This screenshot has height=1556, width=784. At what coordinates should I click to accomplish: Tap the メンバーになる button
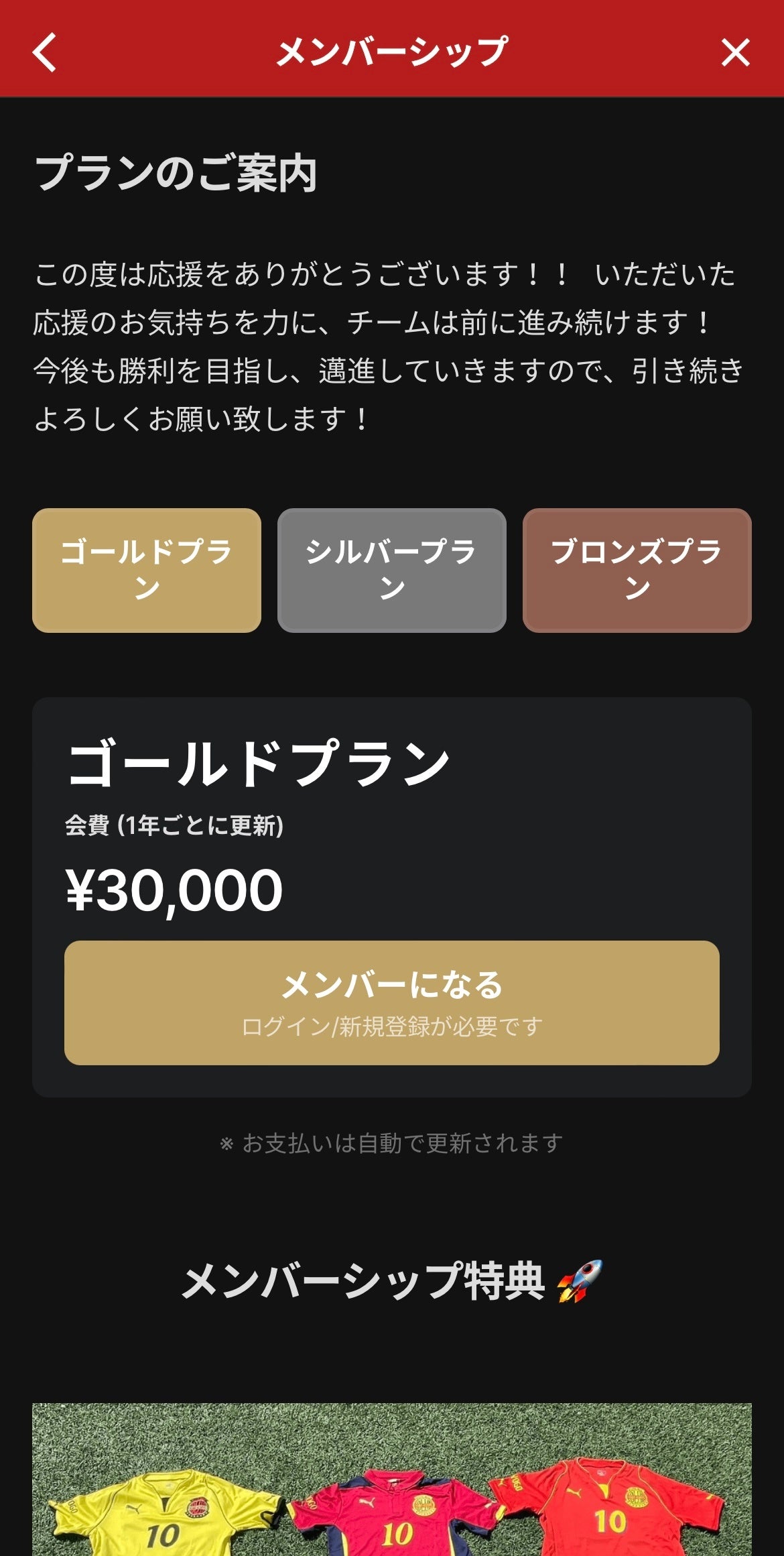click(x=391, y=1002)
